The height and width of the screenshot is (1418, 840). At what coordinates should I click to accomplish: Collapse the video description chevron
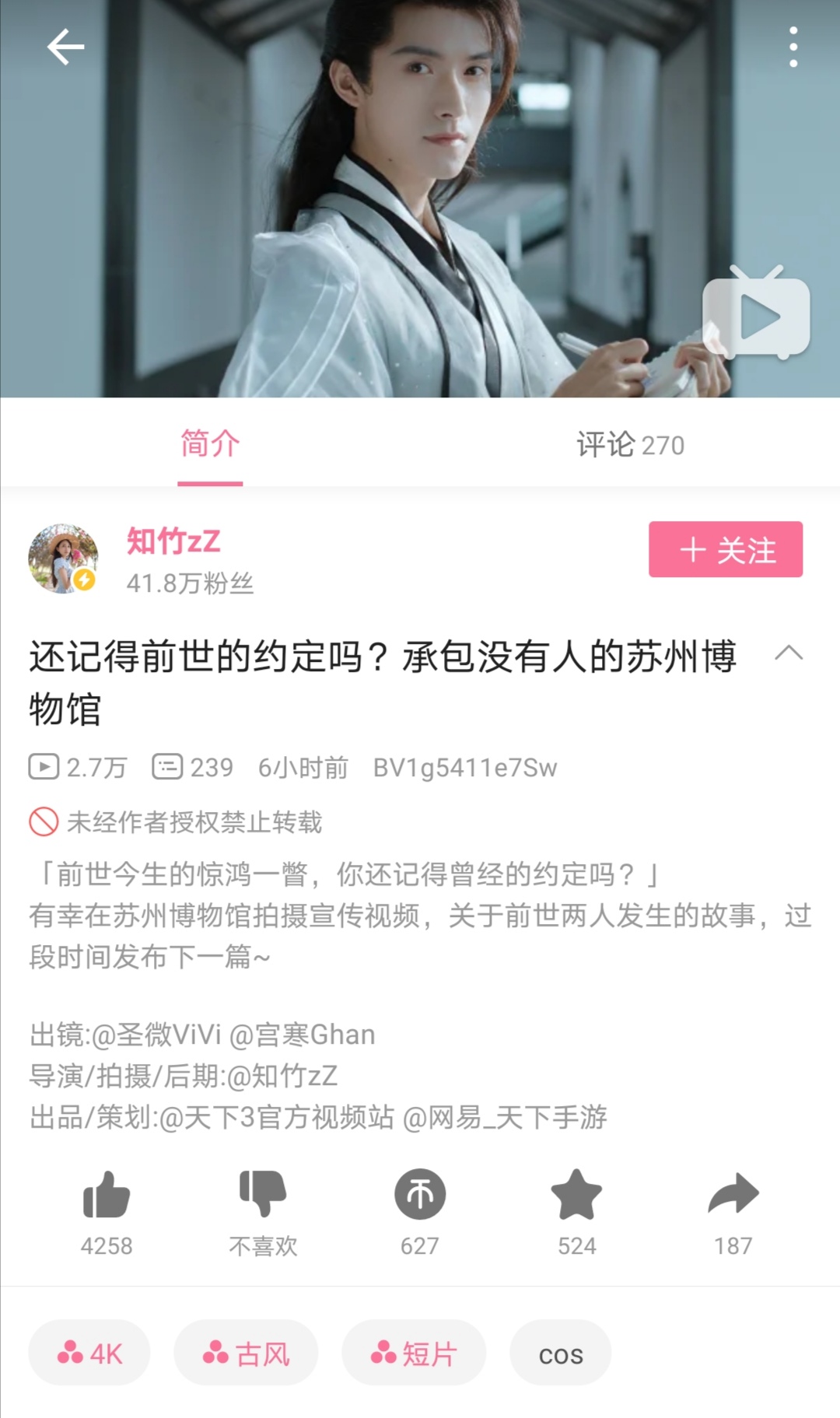789,653
